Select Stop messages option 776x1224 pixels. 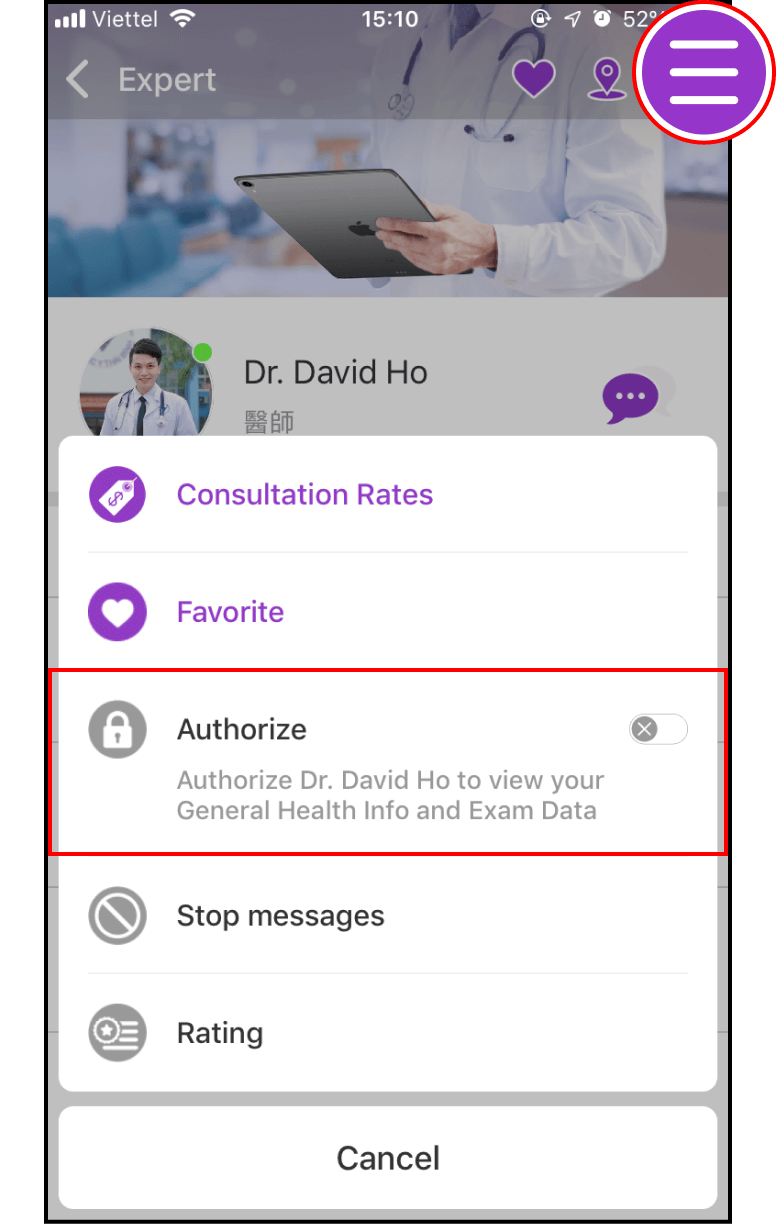[x=280, y=916]
